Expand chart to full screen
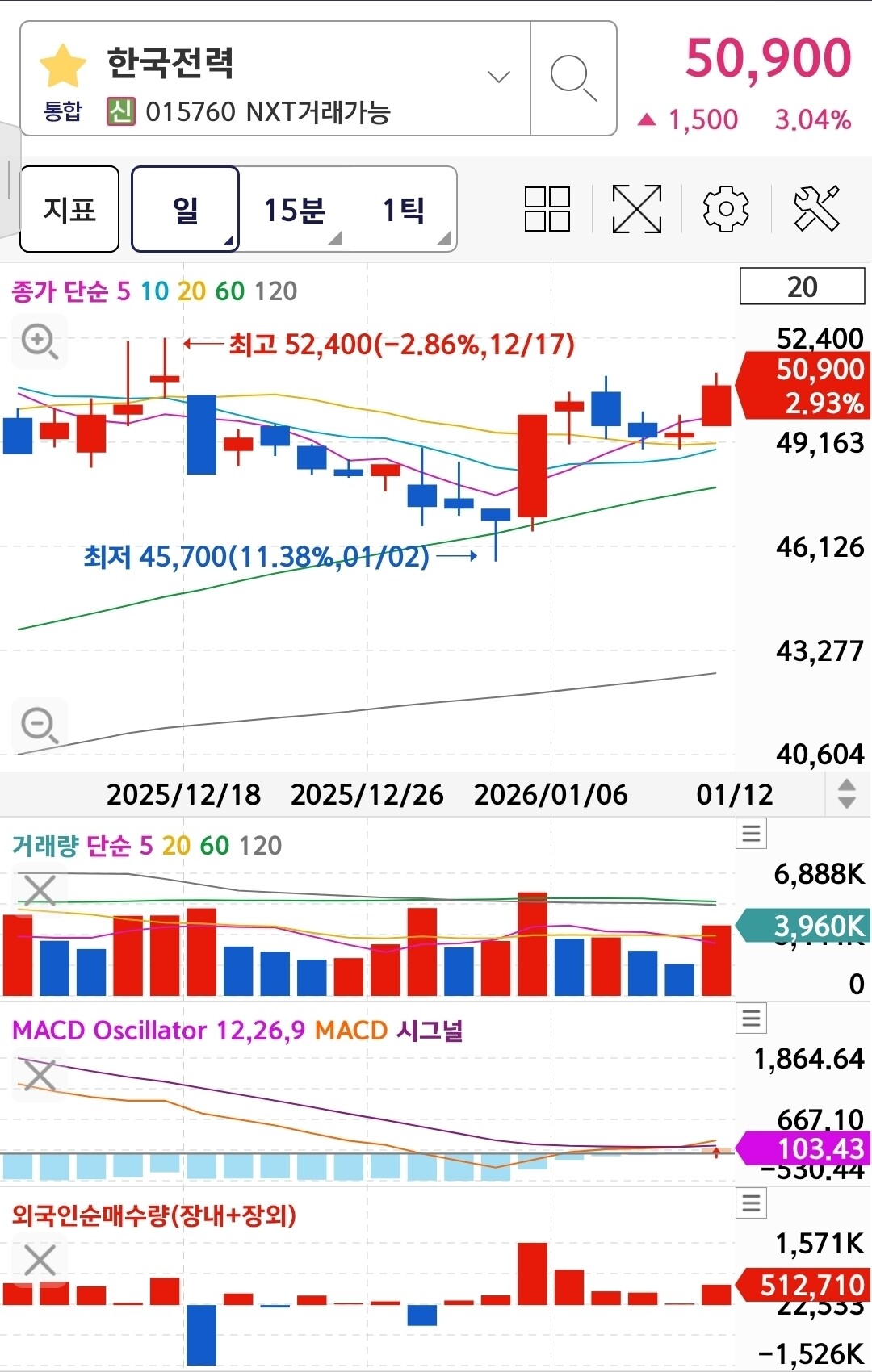The image size is (872, 1372). 637,209
